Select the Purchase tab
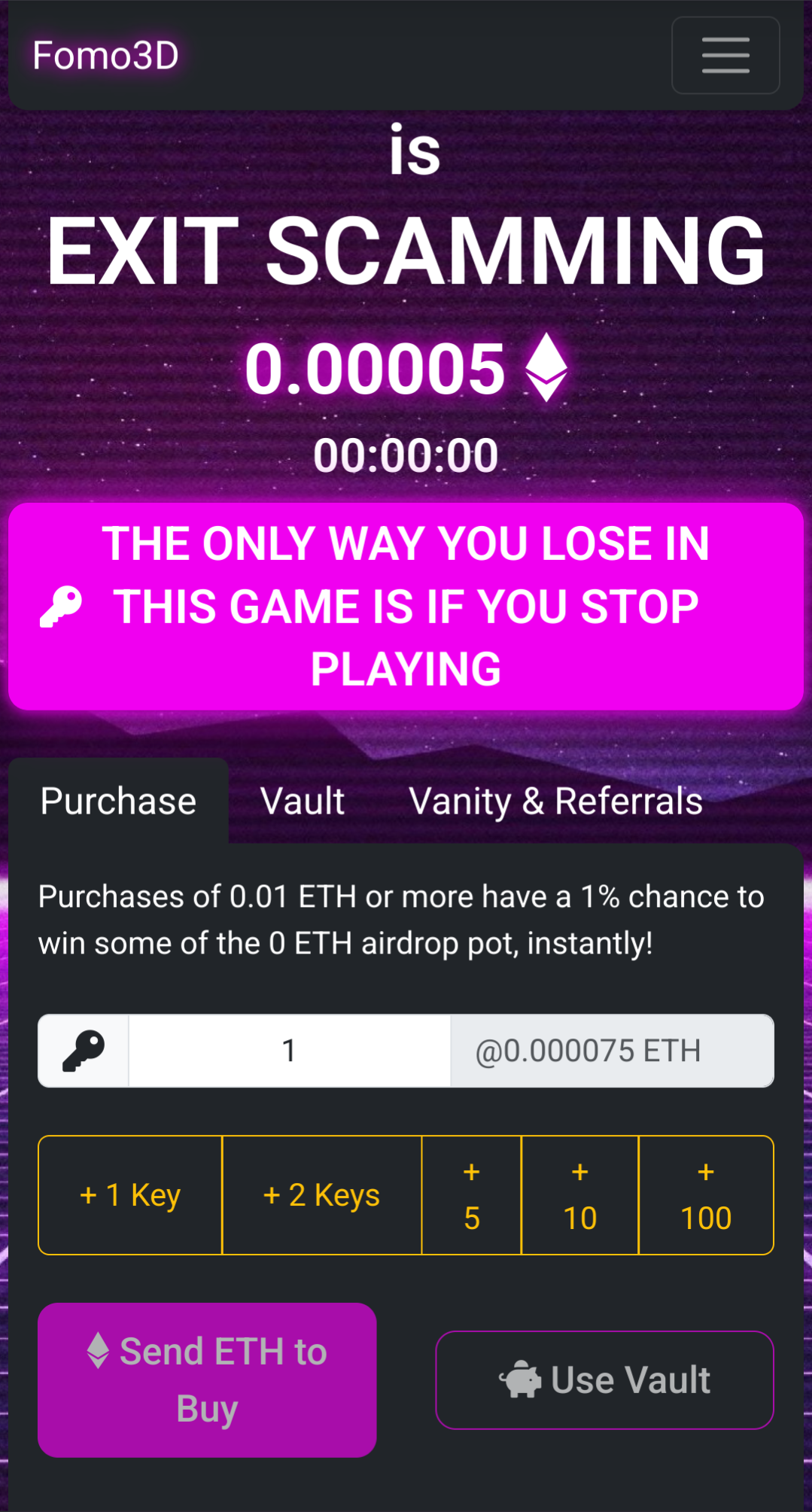This screenshot has width=812, height=1512. click(x=118, y=801)
